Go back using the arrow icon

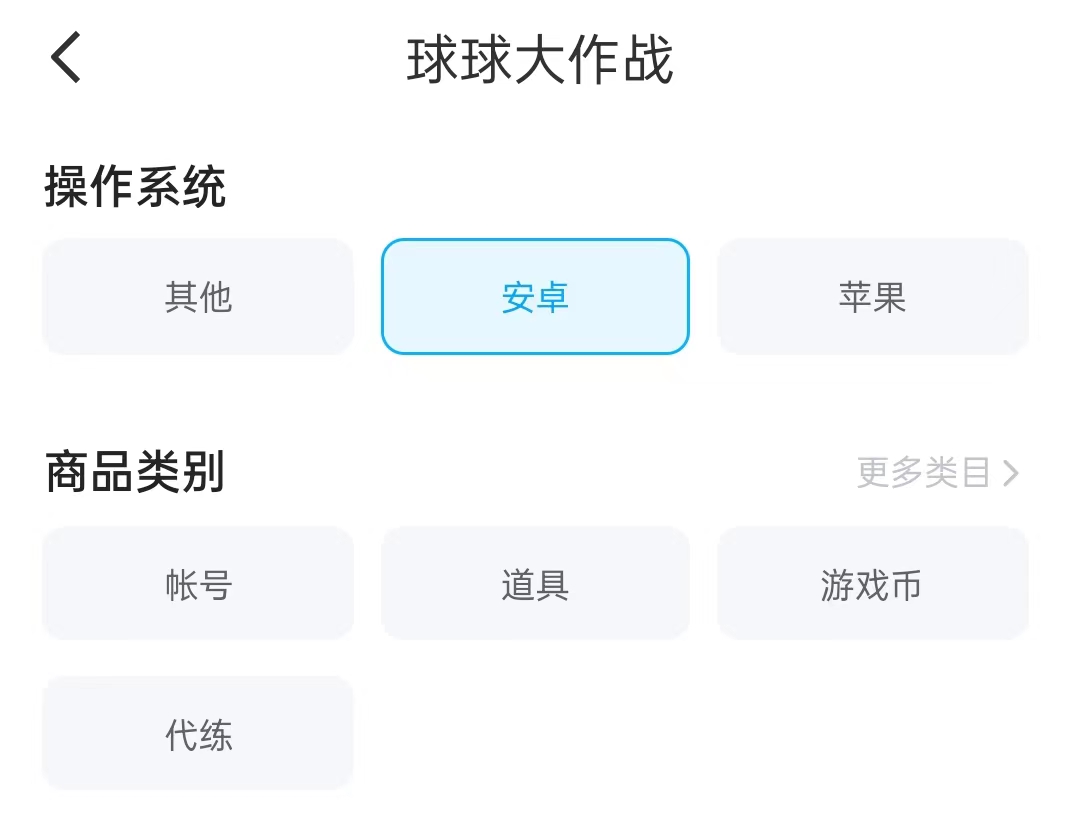(x=66, y=58)
